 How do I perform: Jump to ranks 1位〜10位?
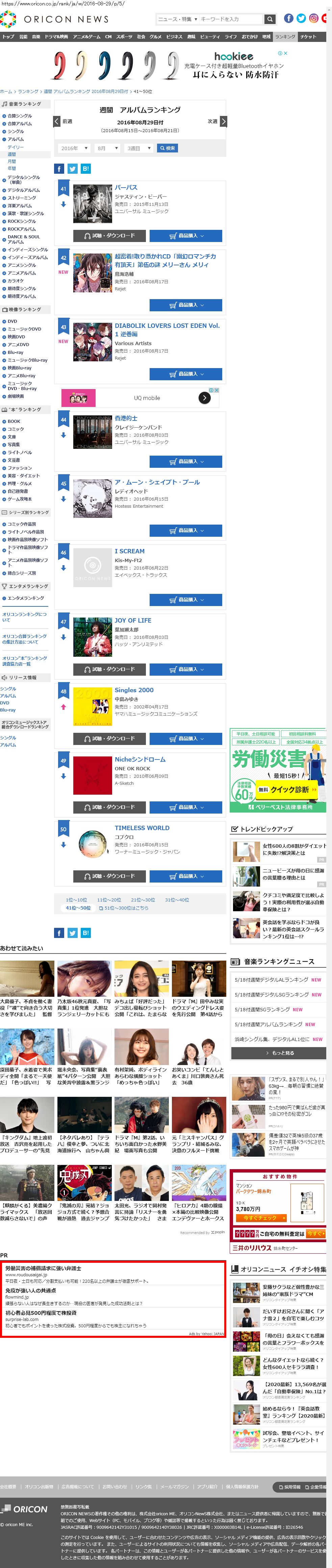[76, 900]
